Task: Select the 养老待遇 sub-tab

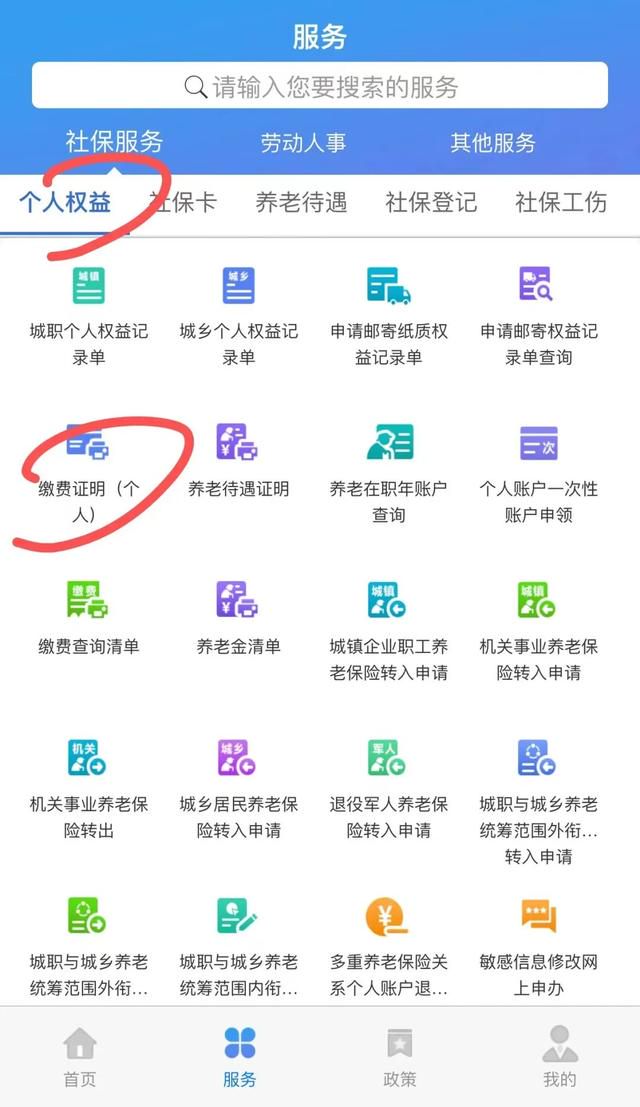Action: tap(301, 203)
